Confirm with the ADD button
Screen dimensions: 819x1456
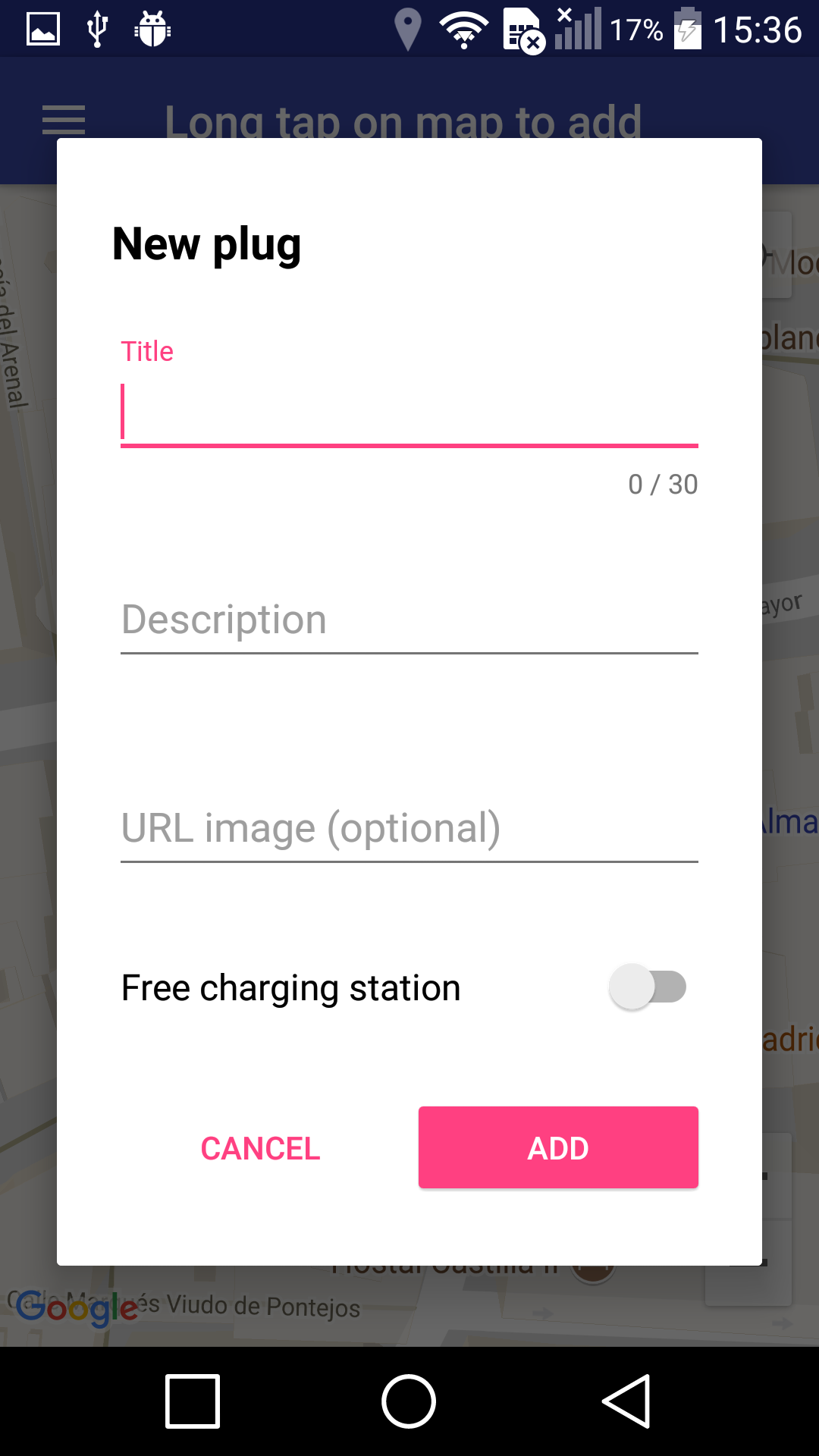tap(558, 1147)
